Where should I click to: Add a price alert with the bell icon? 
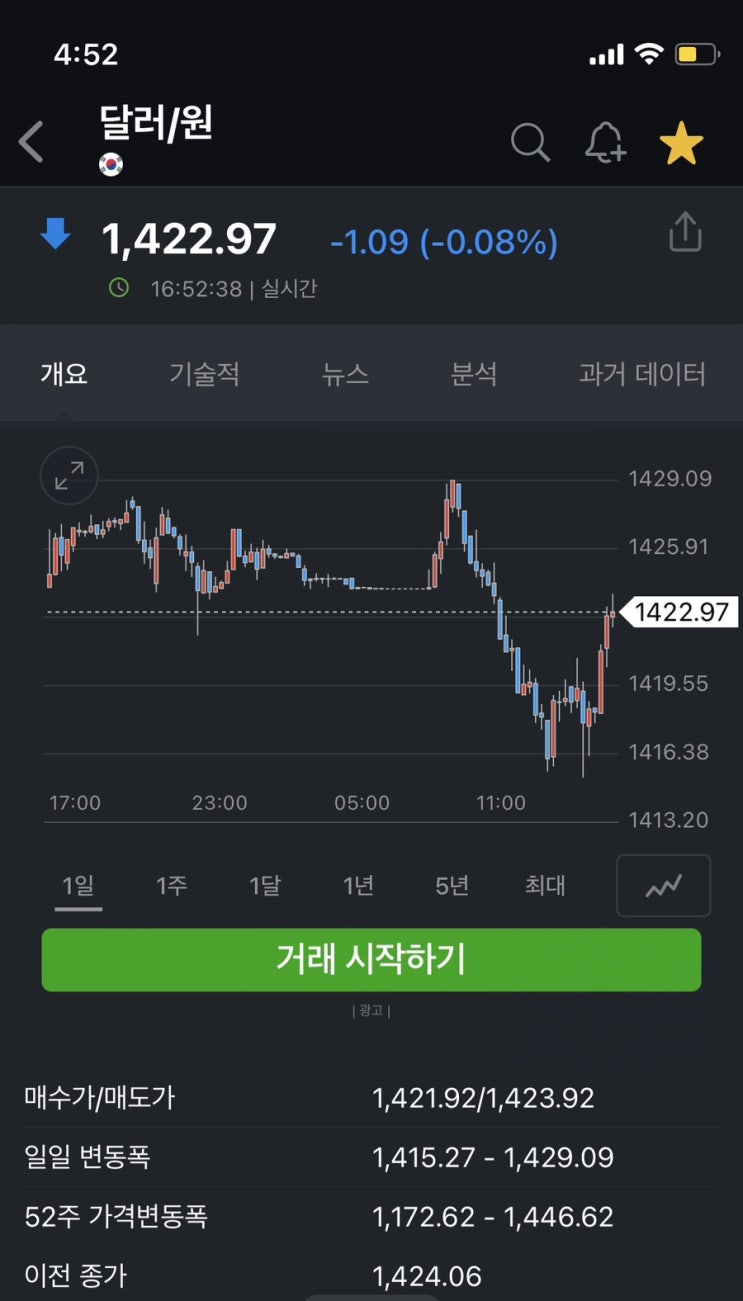[x=605, y=143]
